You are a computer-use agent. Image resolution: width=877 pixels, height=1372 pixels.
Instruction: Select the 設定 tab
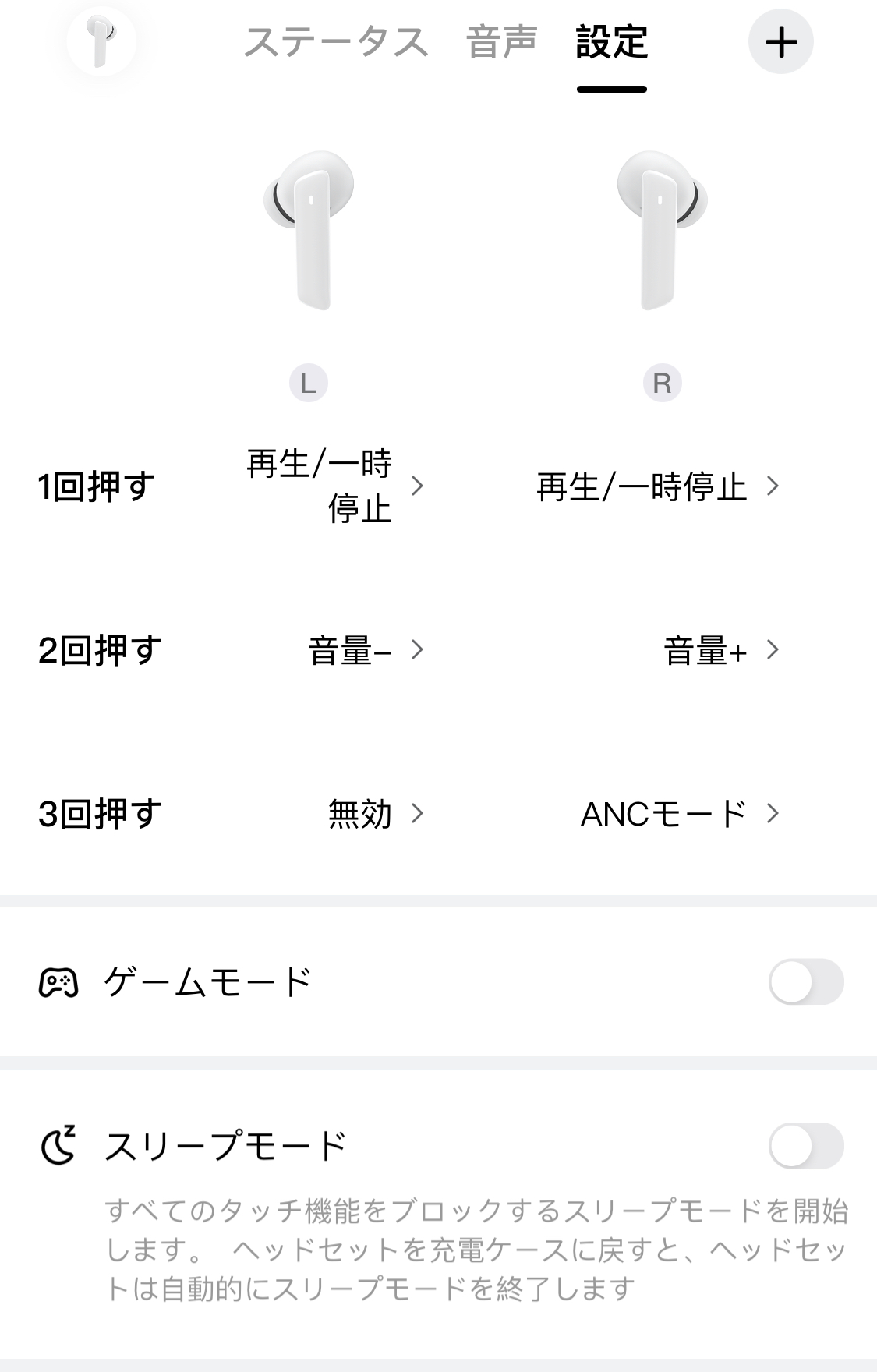pos(612,42)
